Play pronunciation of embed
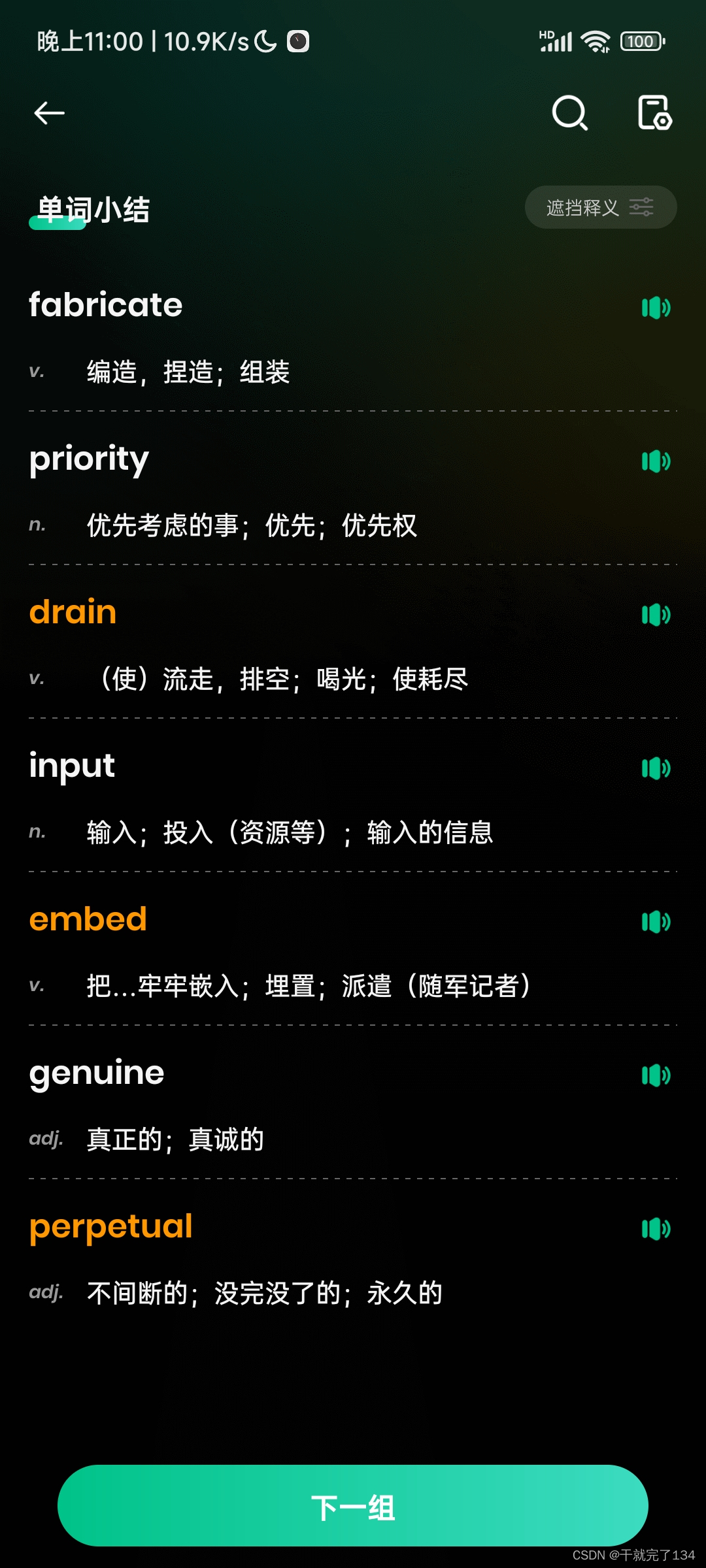The width and height of the screenshot is (706, 1568). [x=656, y=922]
